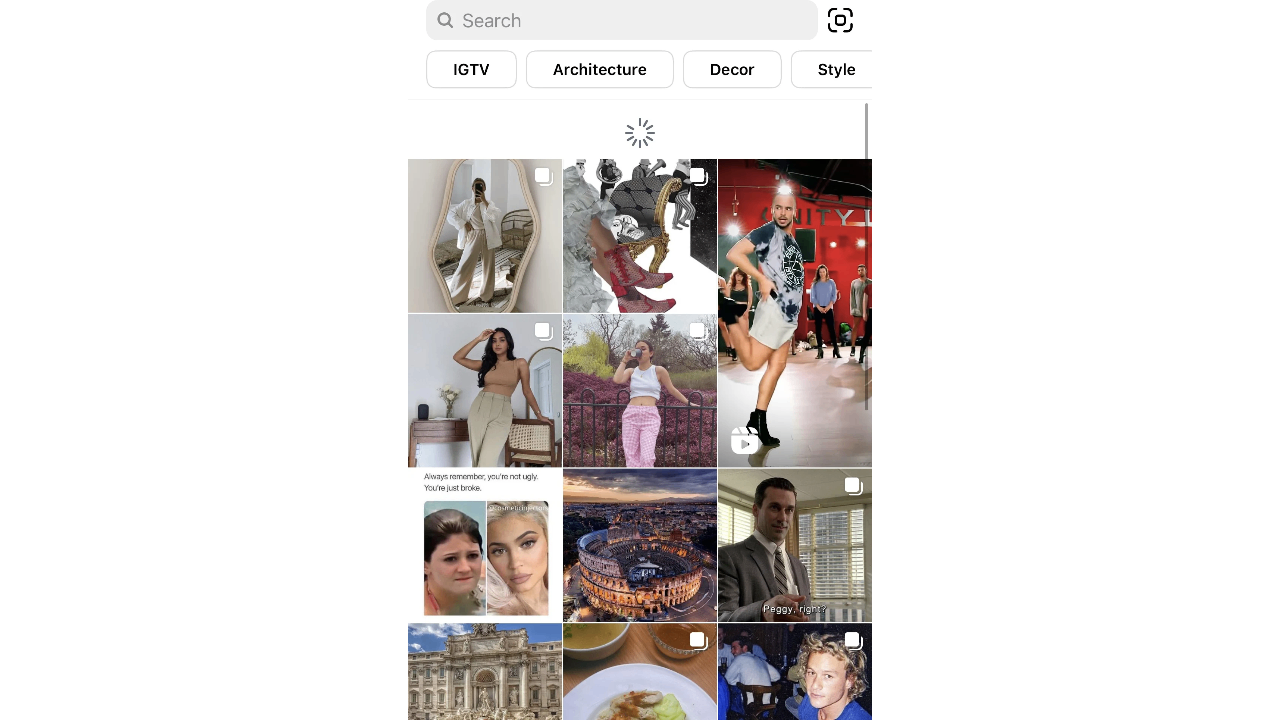Open the pink checkered pants post
Viewport: 1280px width, 720px height.
[x=639, y=390]
